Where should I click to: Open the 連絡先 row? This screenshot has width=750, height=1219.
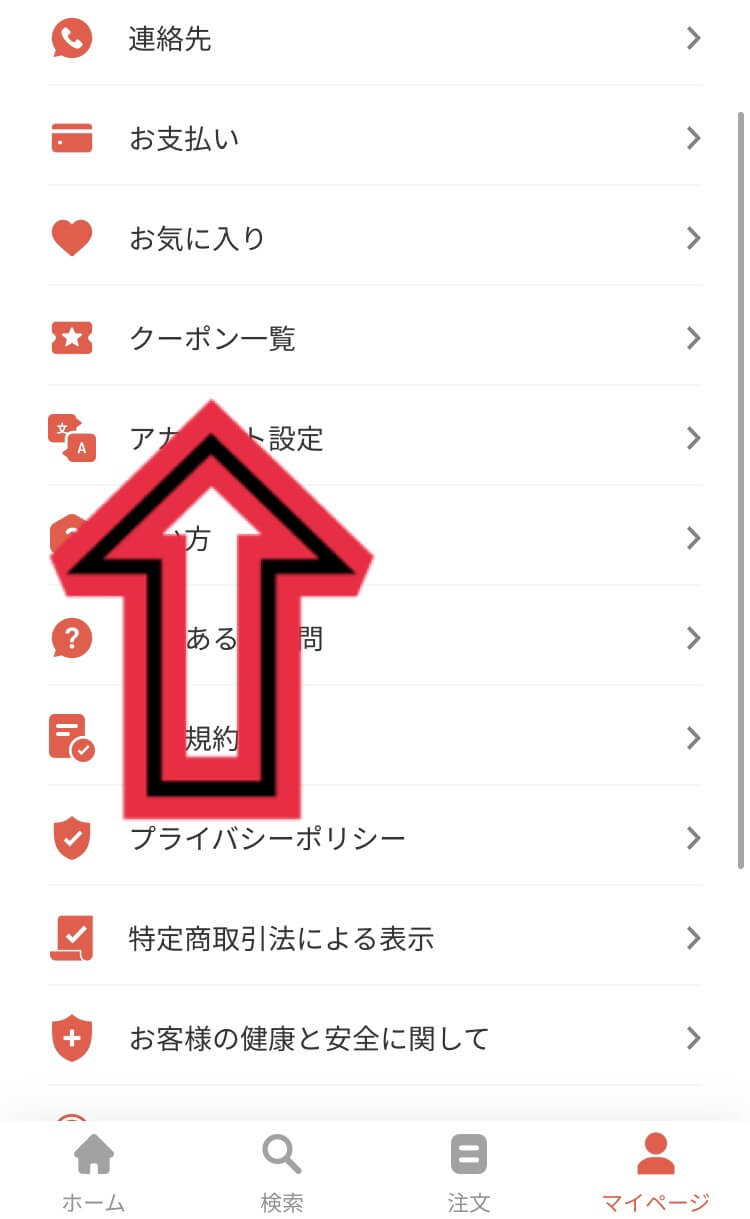[375, 39]
